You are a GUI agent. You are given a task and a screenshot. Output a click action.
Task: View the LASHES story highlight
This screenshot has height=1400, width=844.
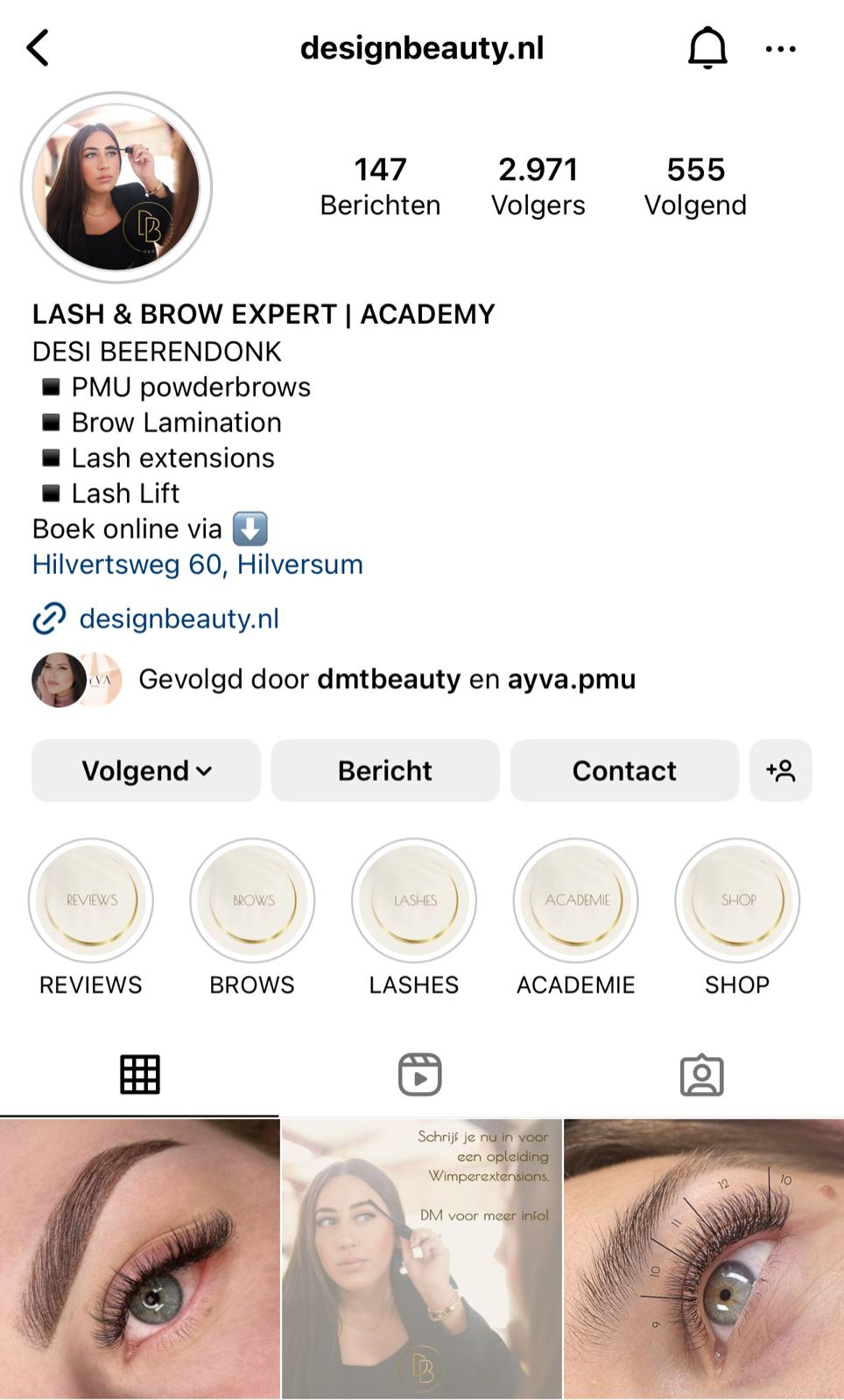[414, 901]
